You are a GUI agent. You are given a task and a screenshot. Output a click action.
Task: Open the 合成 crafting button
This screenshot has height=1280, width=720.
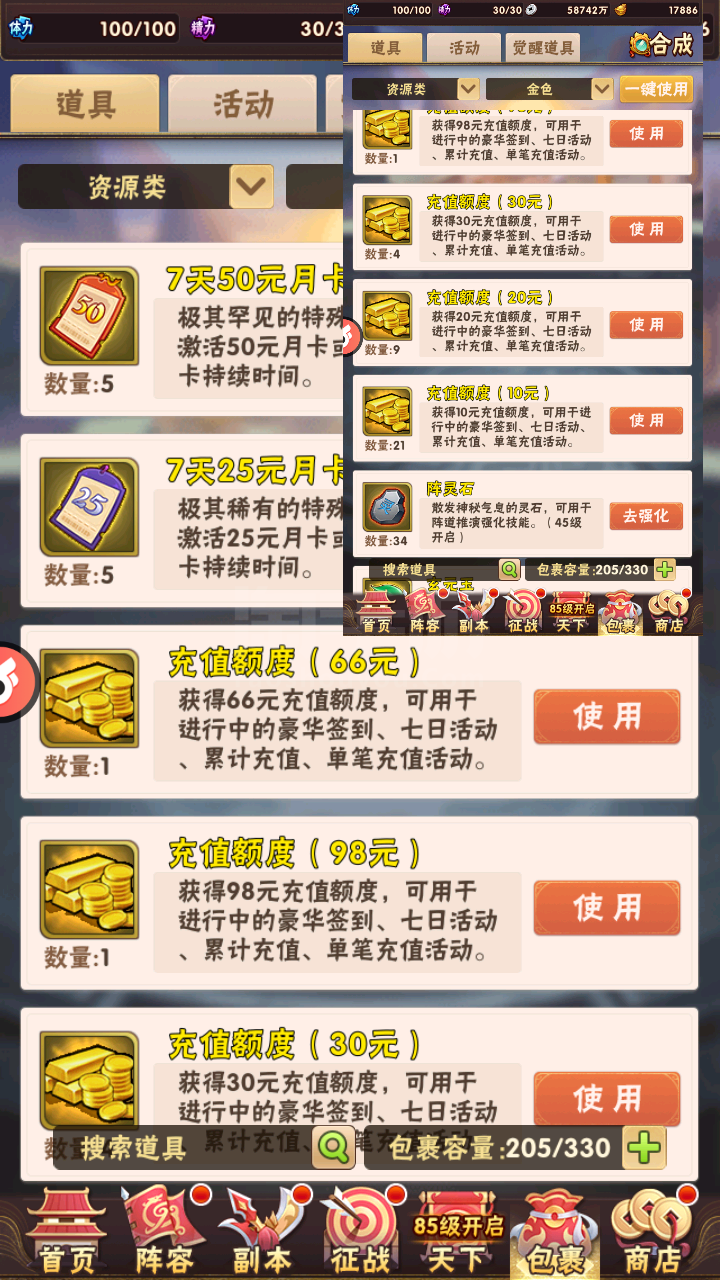662,45
